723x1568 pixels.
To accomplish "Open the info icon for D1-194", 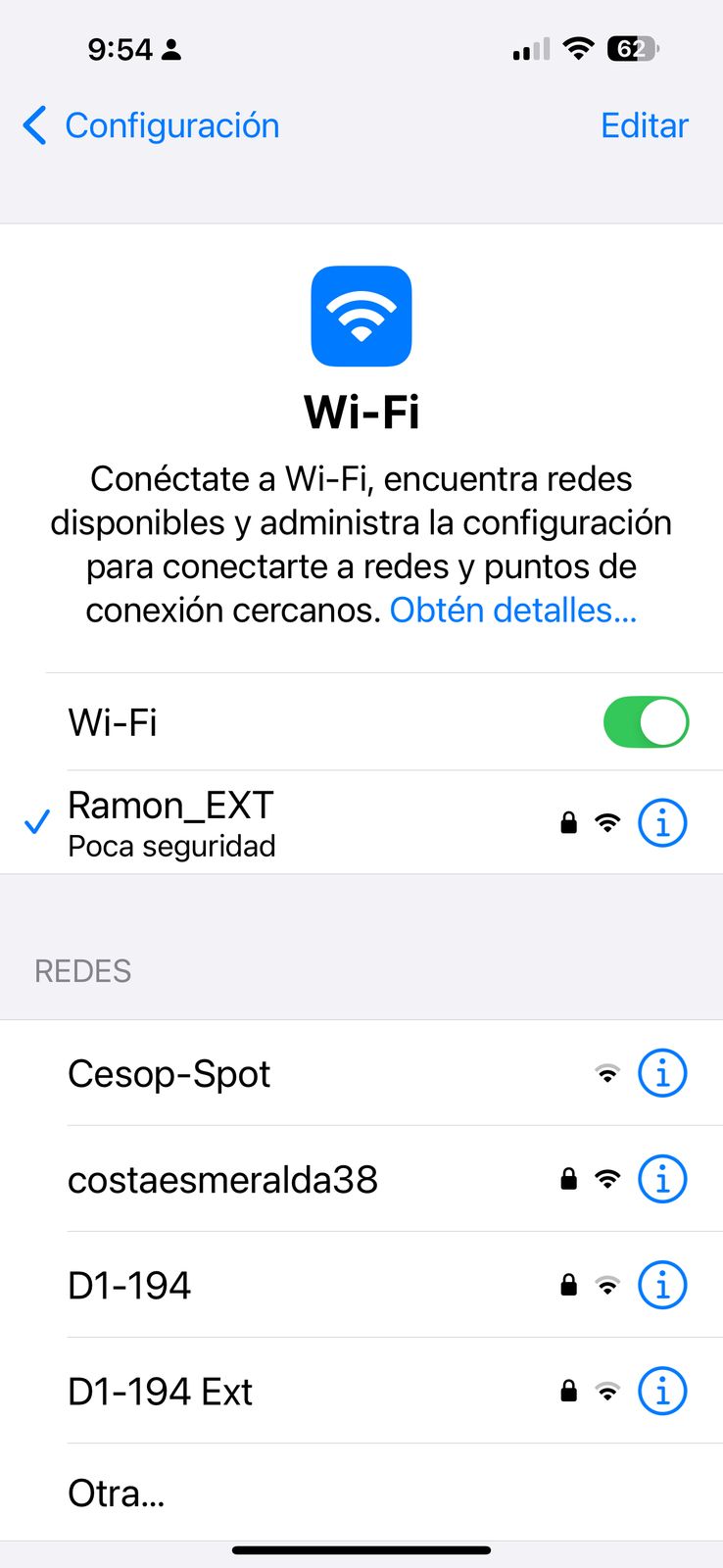I will (662, 1286).
